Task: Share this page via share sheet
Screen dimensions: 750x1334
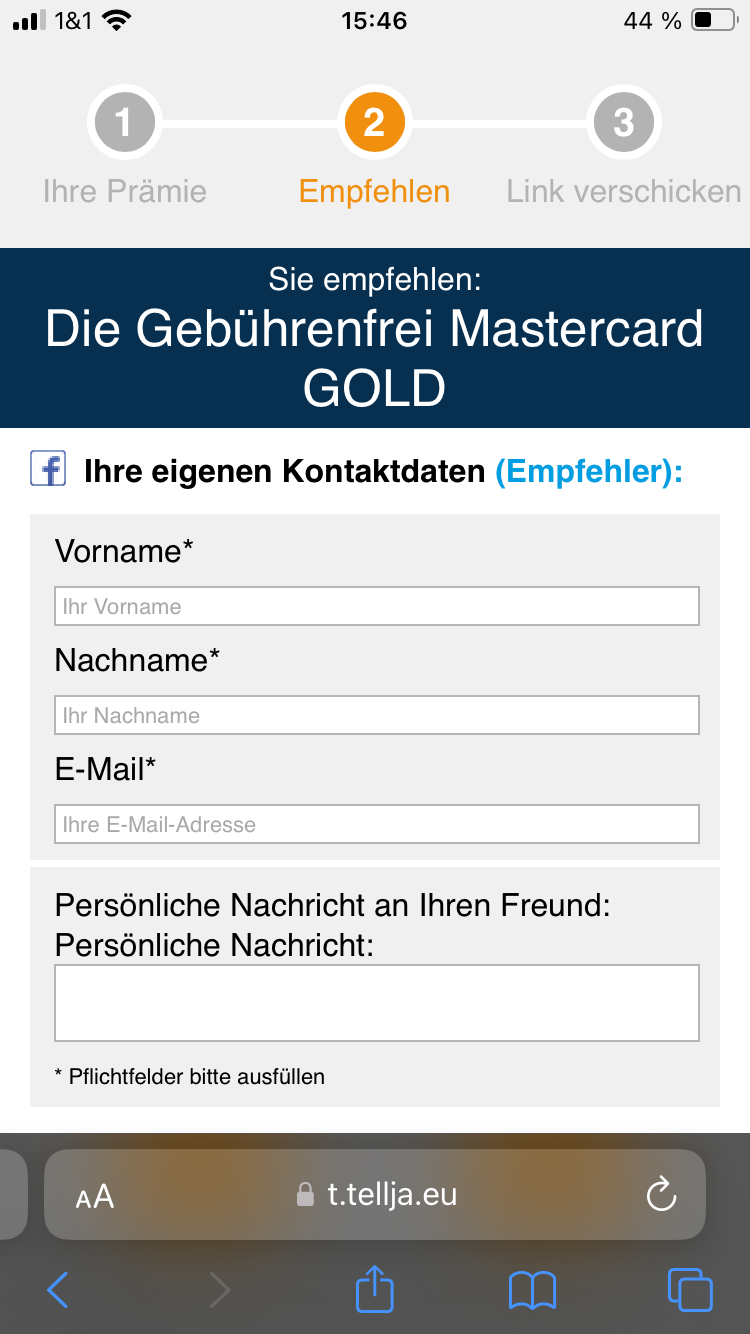Action: tap(375, 1288)
